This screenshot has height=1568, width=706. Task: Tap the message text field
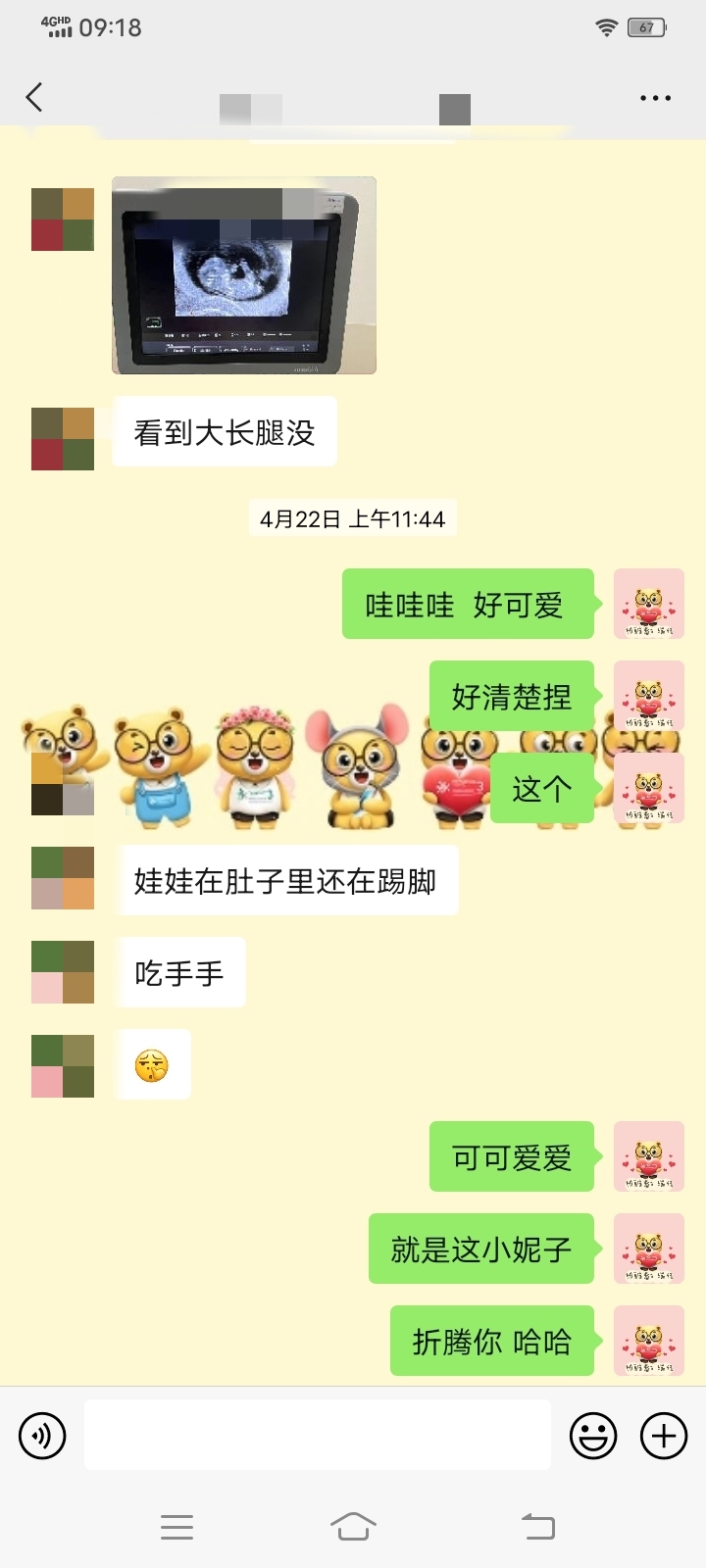click(x=317, y=1435)
